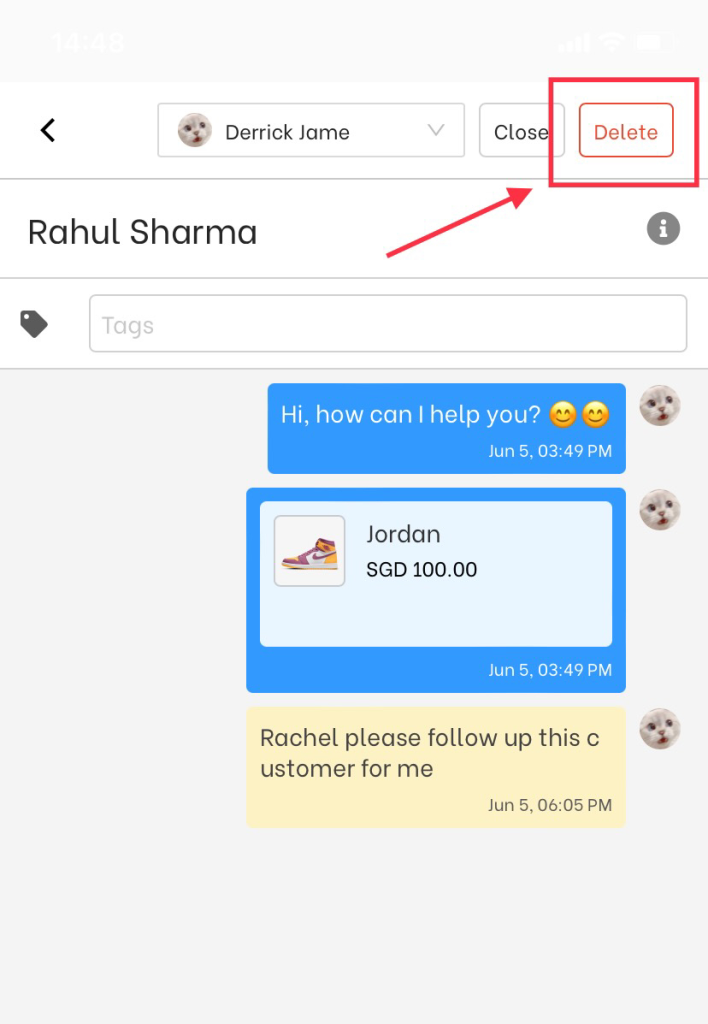Tap the Tags input field
This screenshot has width=708, height=1024.
pyautogui.click(x=387, y=324)
